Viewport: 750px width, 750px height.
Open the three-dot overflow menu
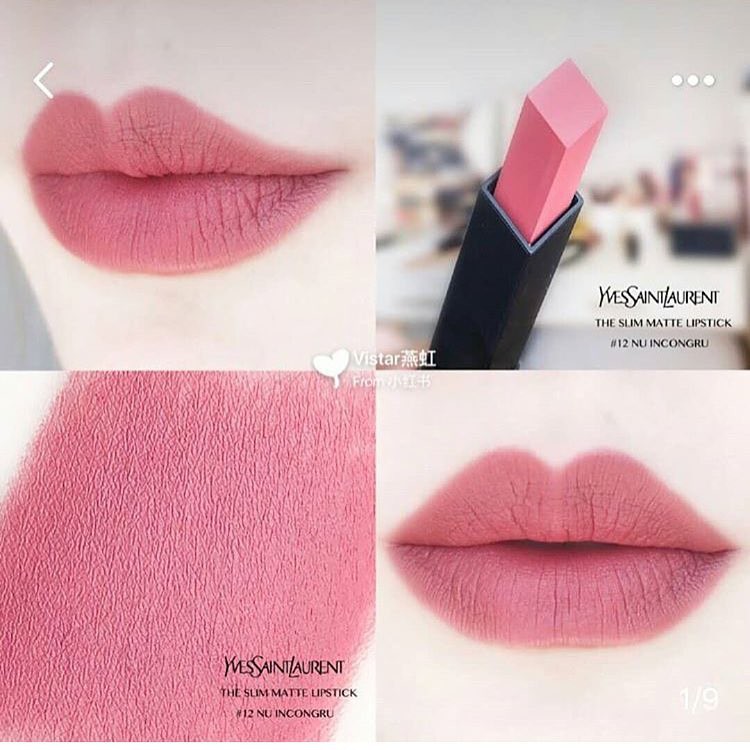coord(692,80)
